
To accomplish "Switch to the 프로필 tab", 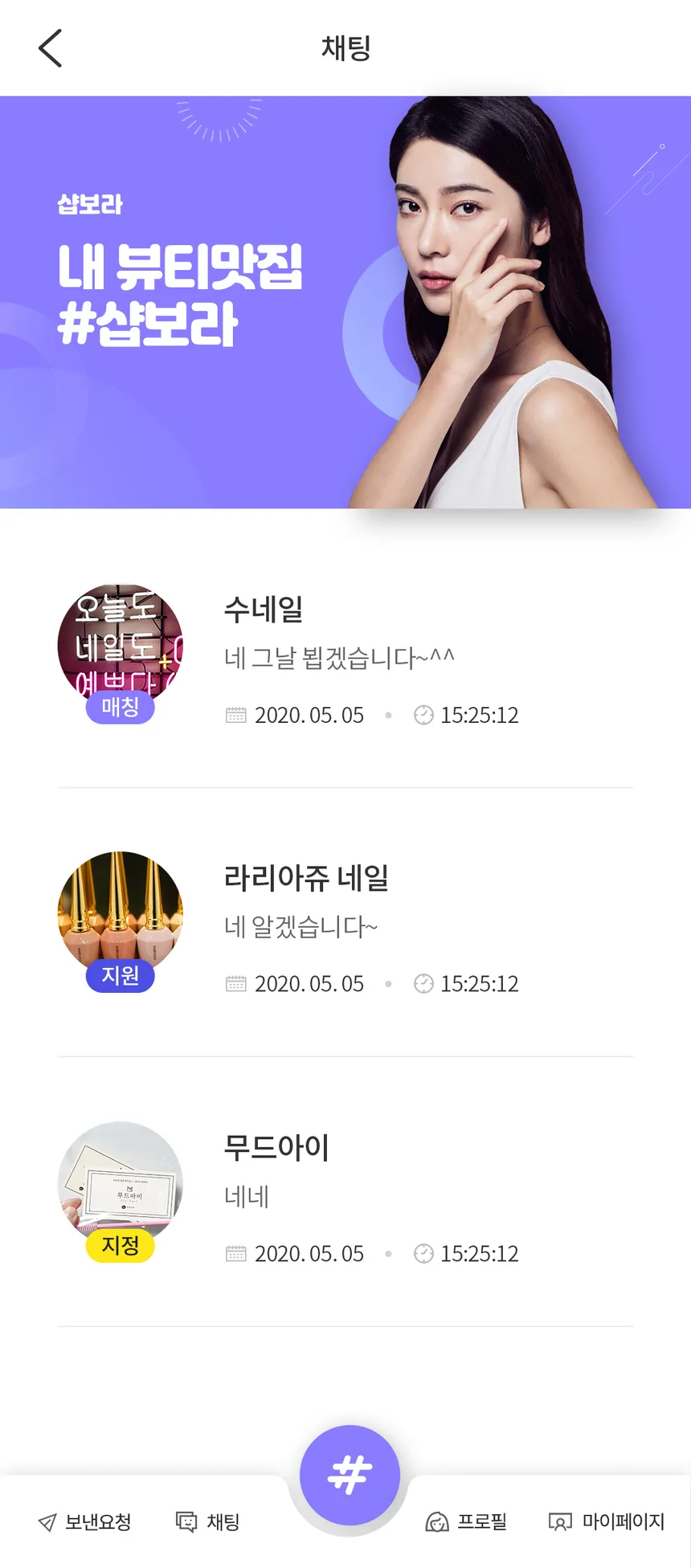I will pos(466,1521).
